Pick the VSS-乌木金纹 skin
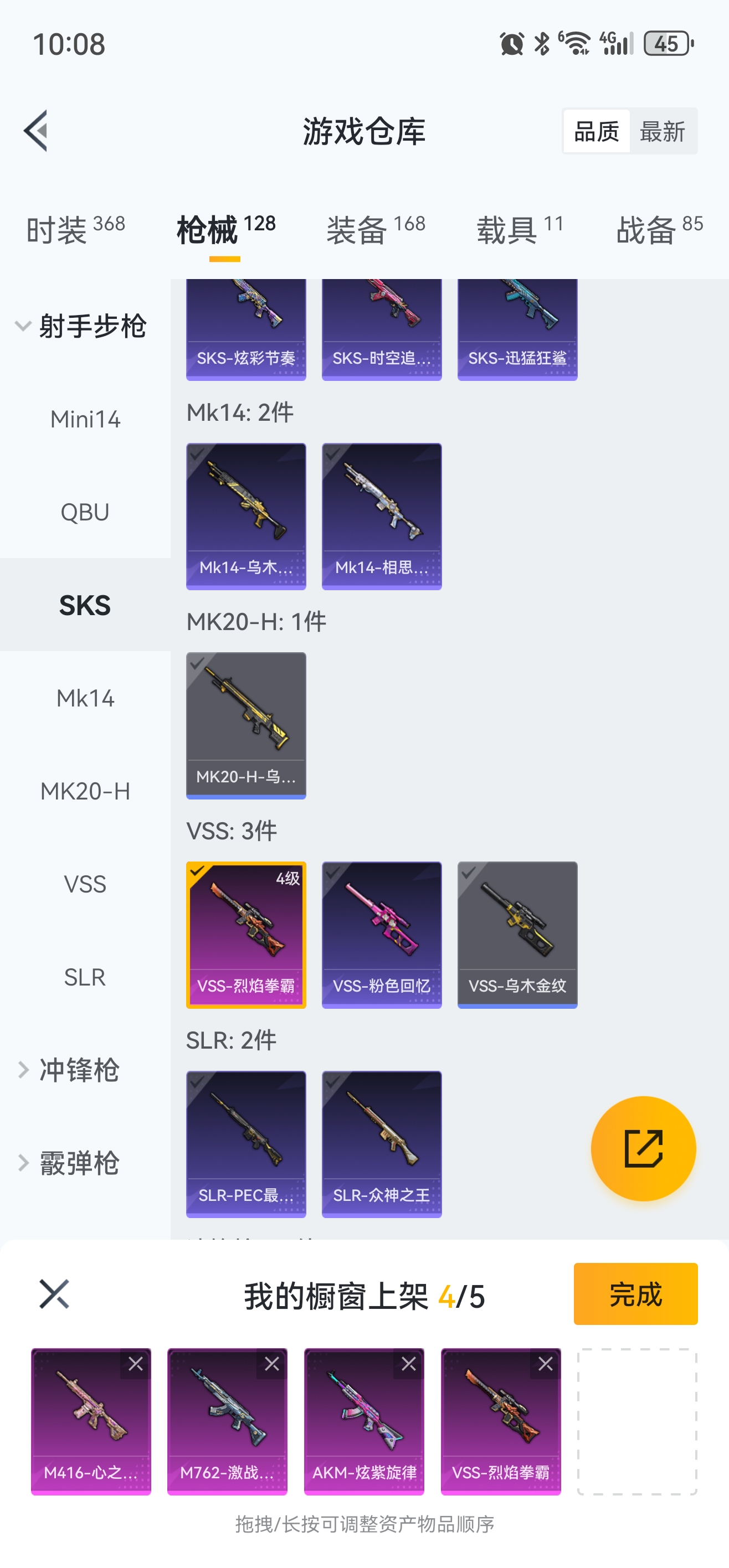Viewport: 729px width, 1568px height. (x=517, y=935)
